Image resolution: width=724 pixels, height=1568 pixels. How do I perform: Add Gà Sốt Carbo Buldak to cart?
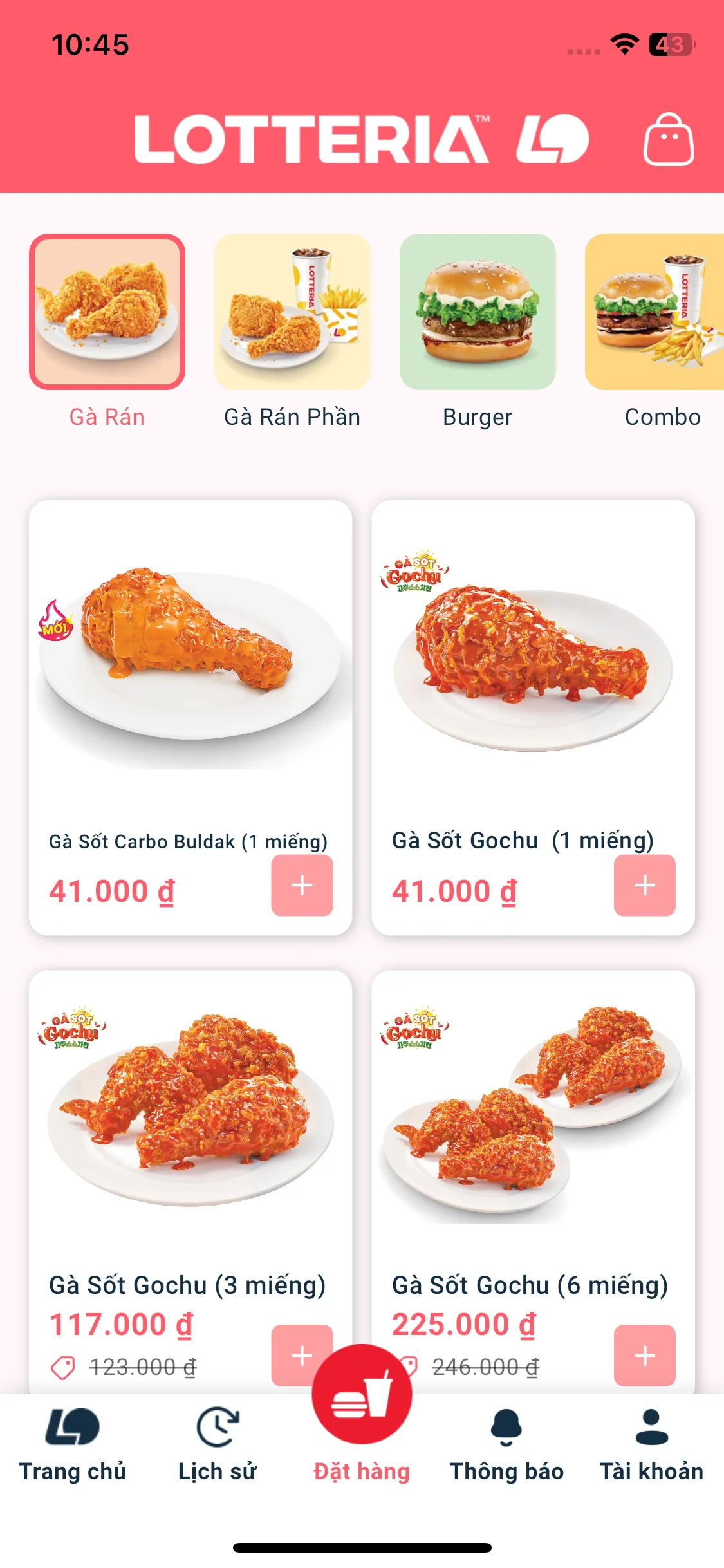(302, 886)
